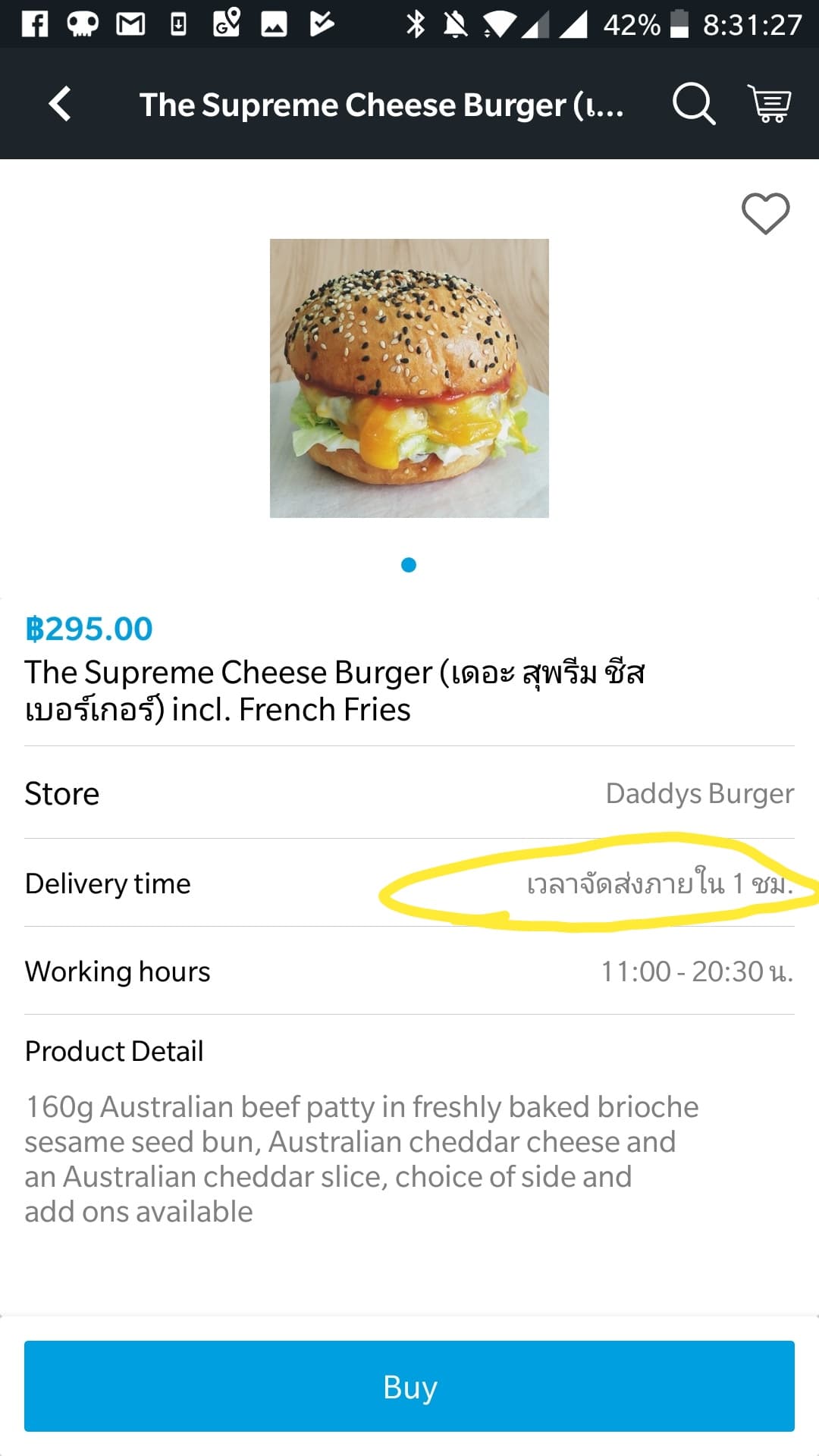Tap the Buy button
This screenshot has width=819, height=1456.
(x=409, y=1386)
